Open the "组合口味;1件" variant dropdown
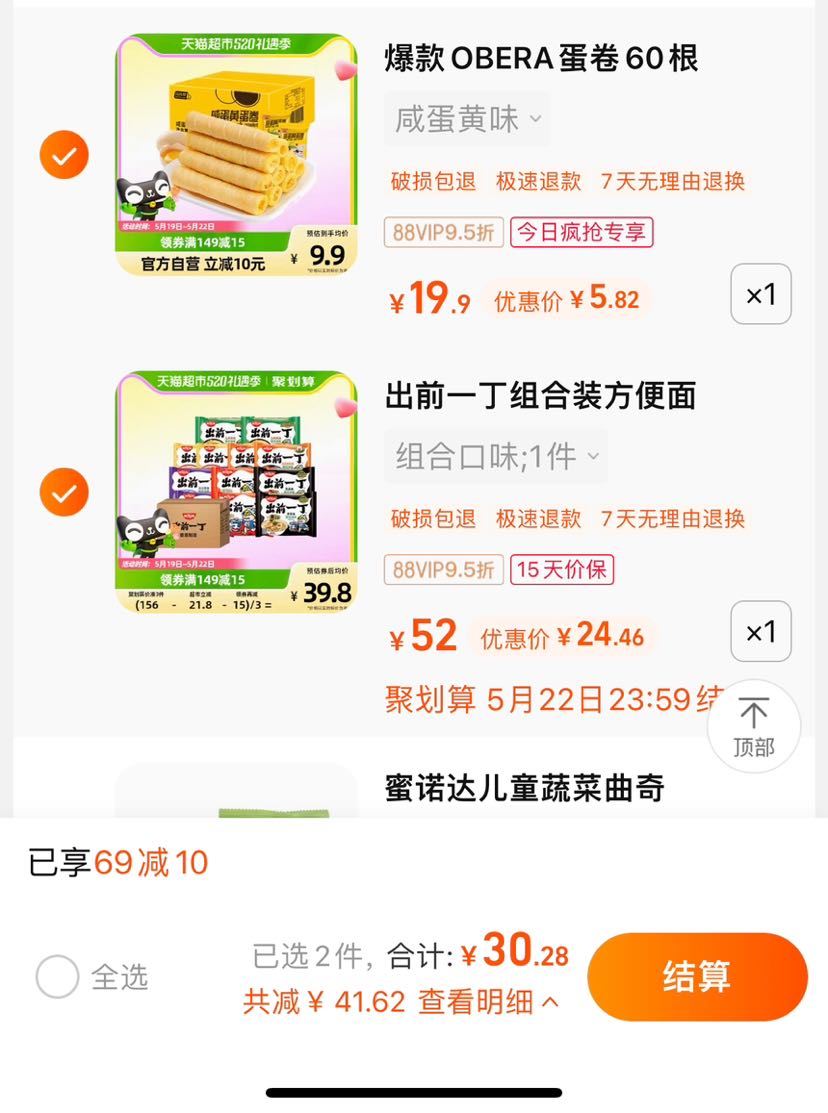The width and height of the screenshot is (828, 1113). (496, 455)
